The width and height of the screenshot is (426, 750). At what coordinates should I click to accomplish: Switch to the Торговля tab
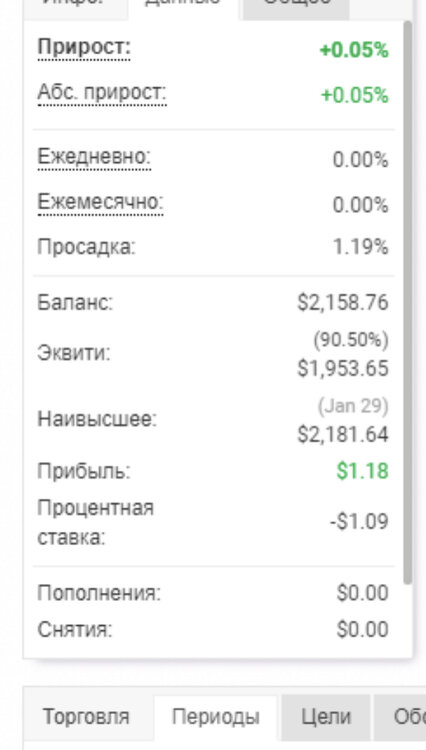[86, 717]
